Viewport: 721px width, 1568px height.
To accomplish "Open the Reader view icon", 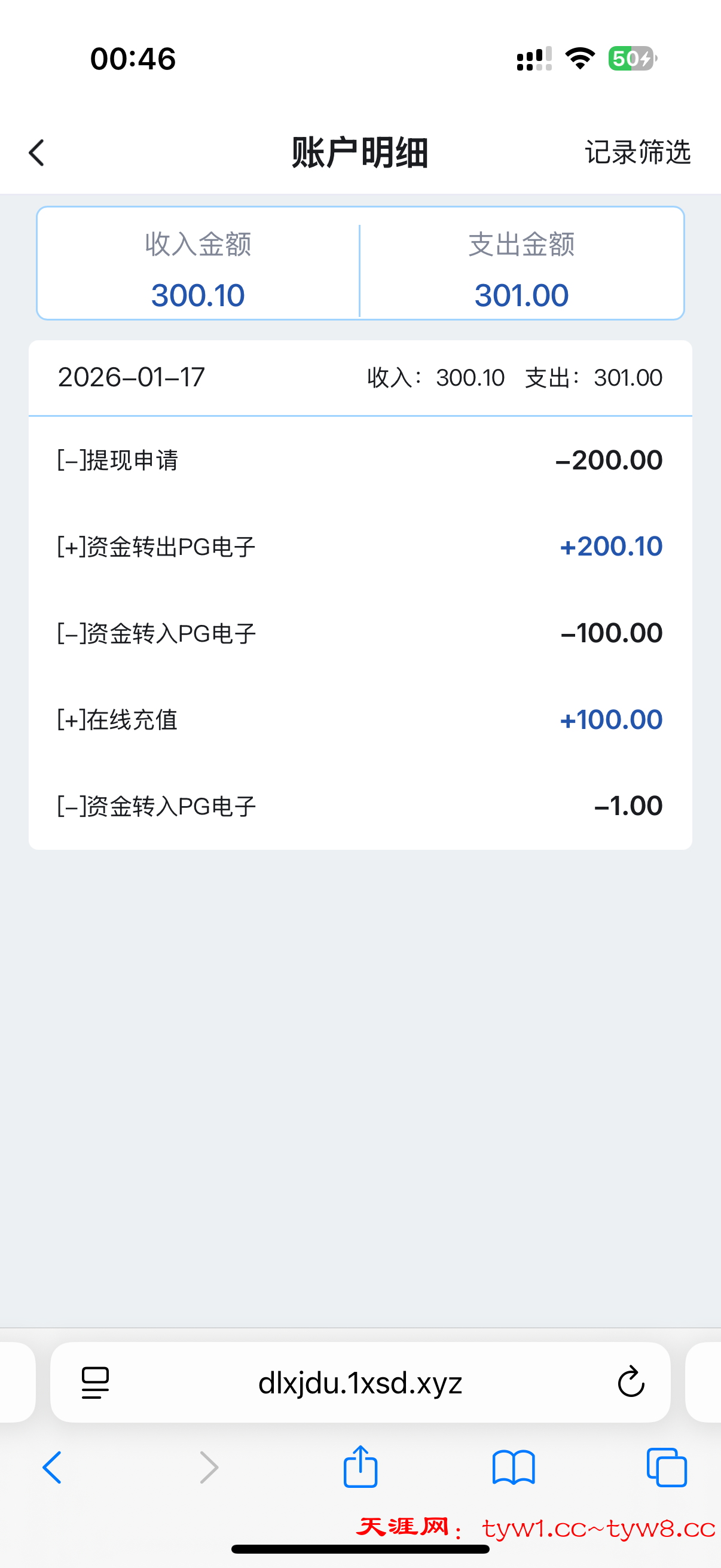I will pos(95,1382).
